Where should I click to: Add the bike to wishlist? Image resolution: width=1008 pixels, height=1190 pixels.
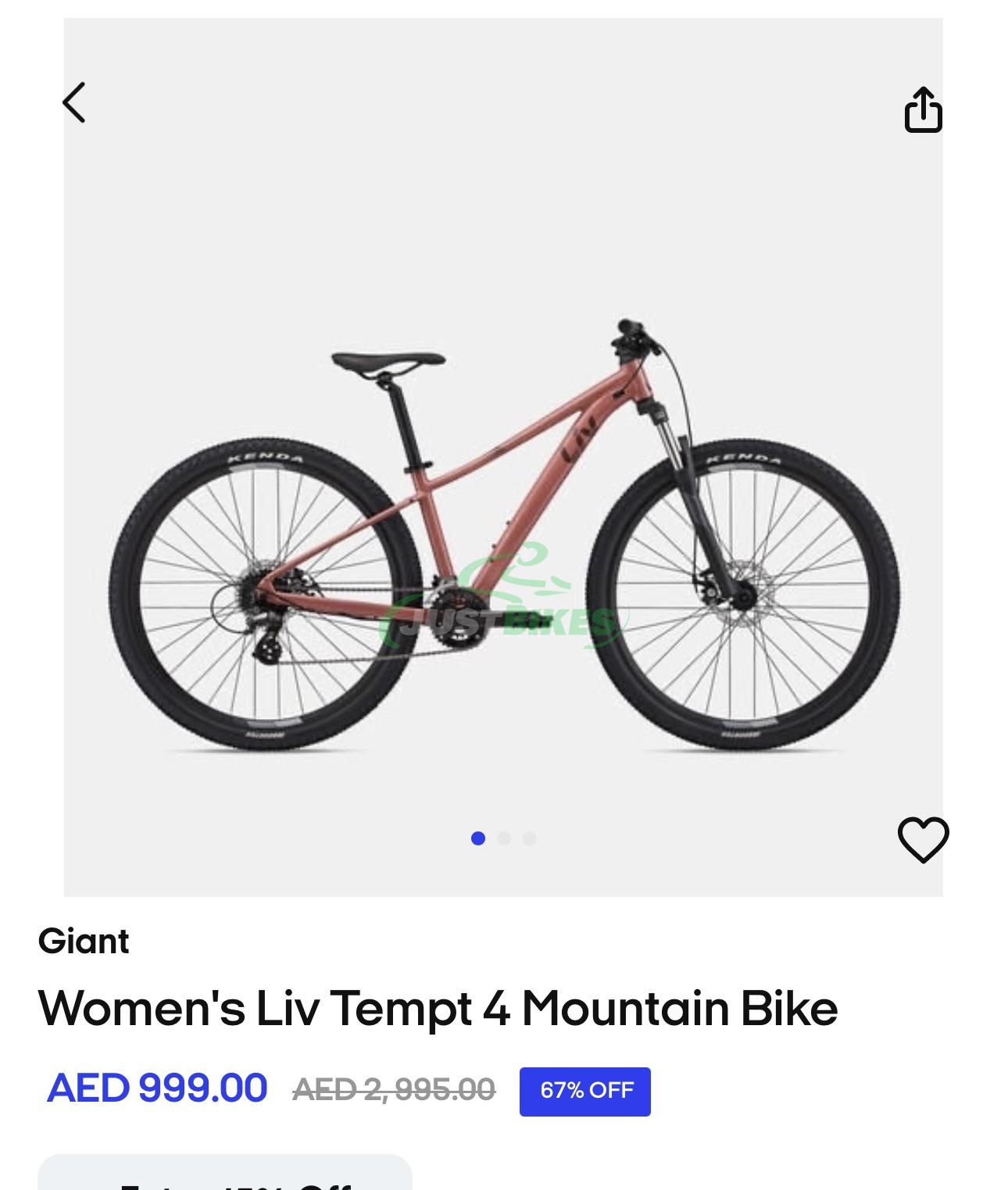(923, 839)
